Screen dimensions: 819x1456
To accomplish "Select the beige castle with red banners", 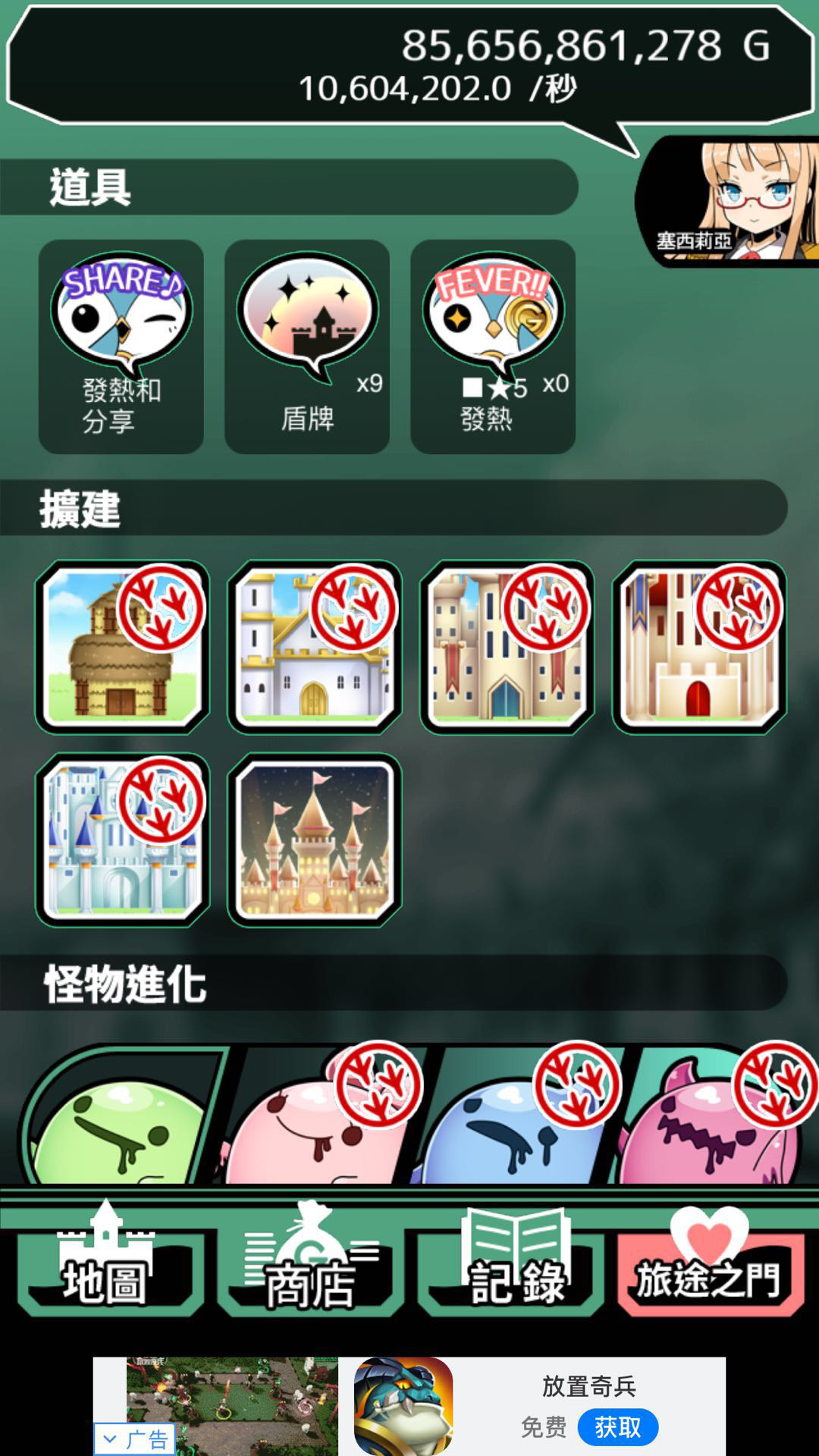I will pyautogui.click(x=507, y=647).
